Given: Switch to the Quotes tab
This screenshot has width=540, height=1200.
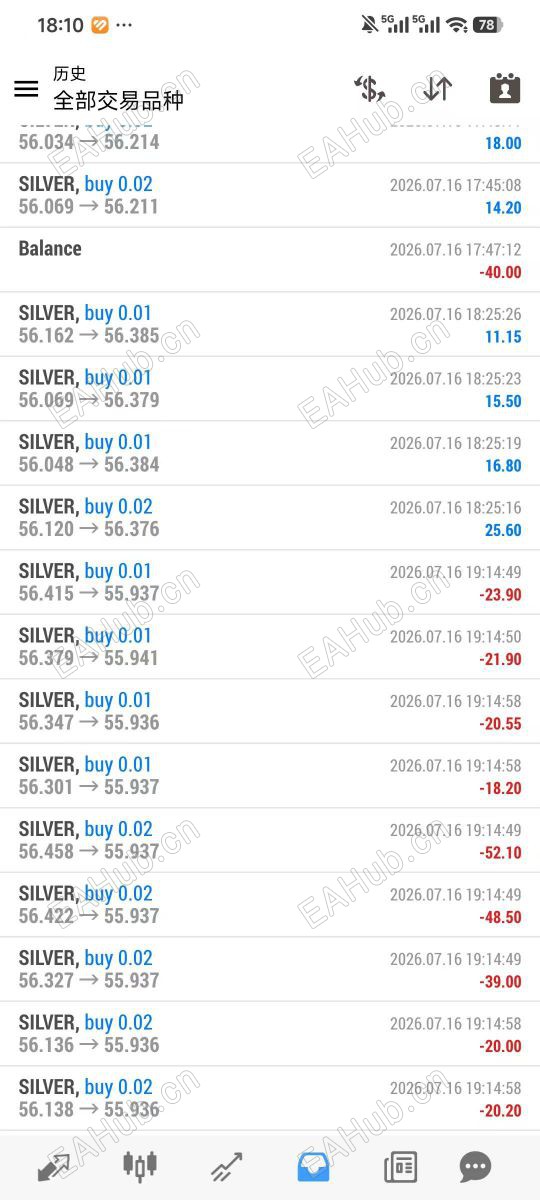Looking at the screenshot, I should (54, 1166).
